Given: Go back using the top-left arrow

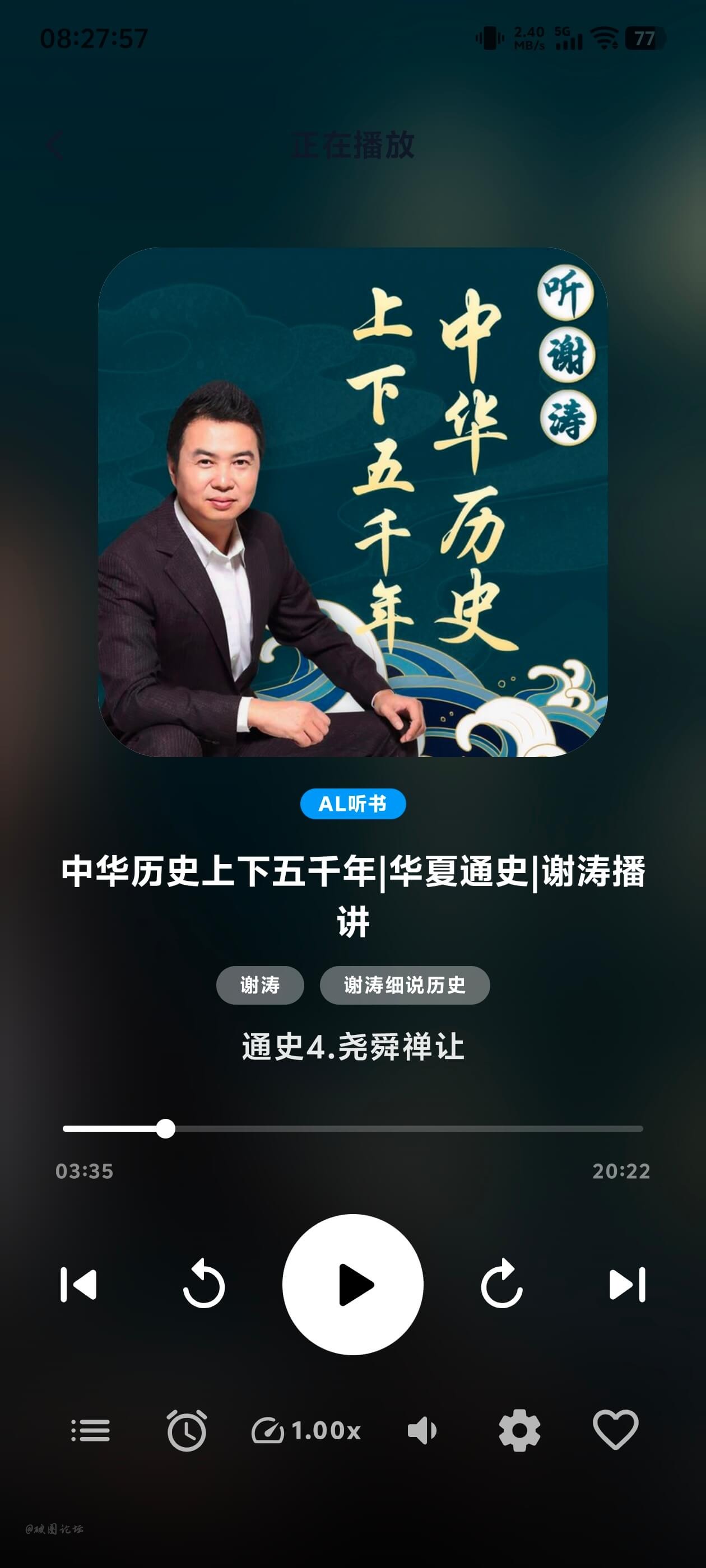Looking at the screenshot, I should [55, 146].
